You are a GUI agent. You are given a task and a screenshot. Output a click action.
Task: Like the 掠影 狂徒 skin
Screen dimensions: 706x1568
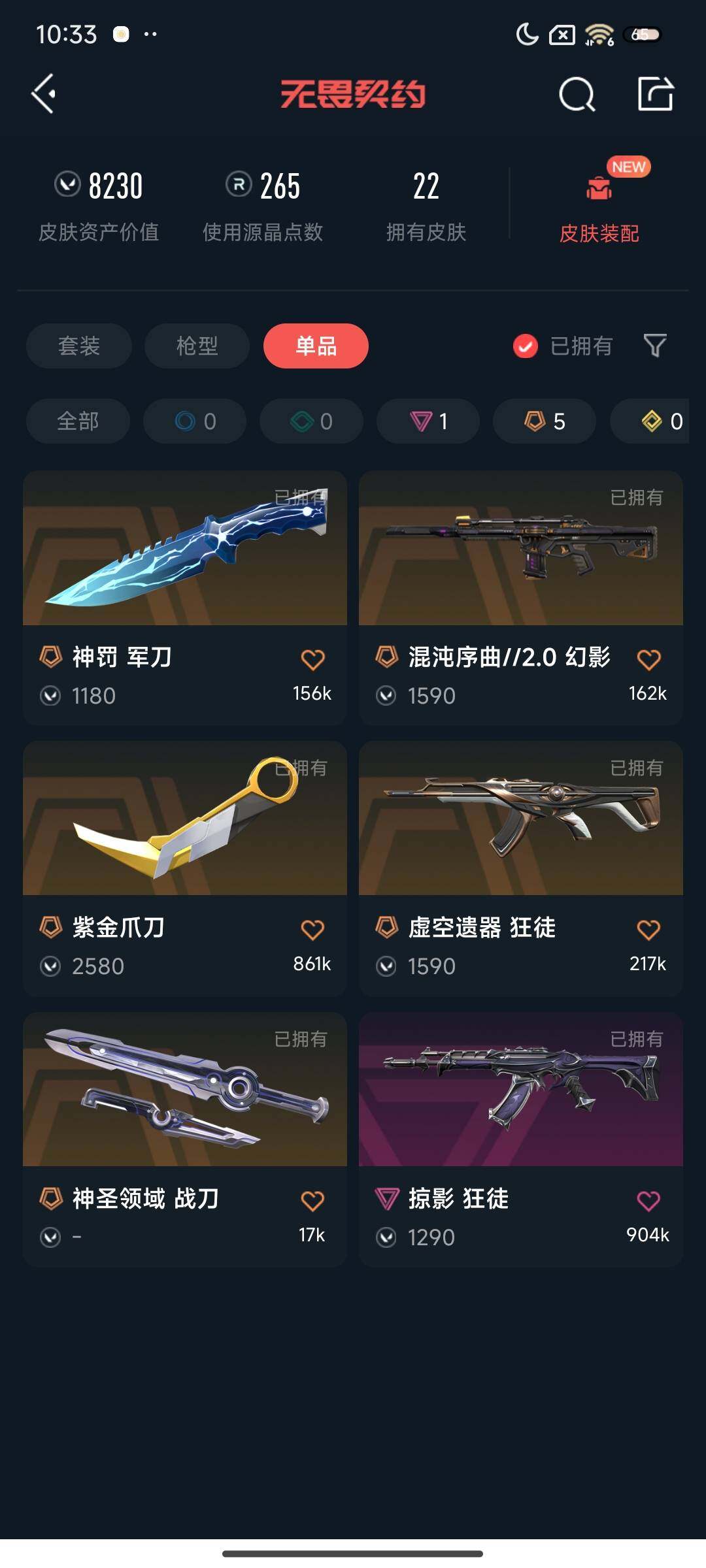point(648,1201)
